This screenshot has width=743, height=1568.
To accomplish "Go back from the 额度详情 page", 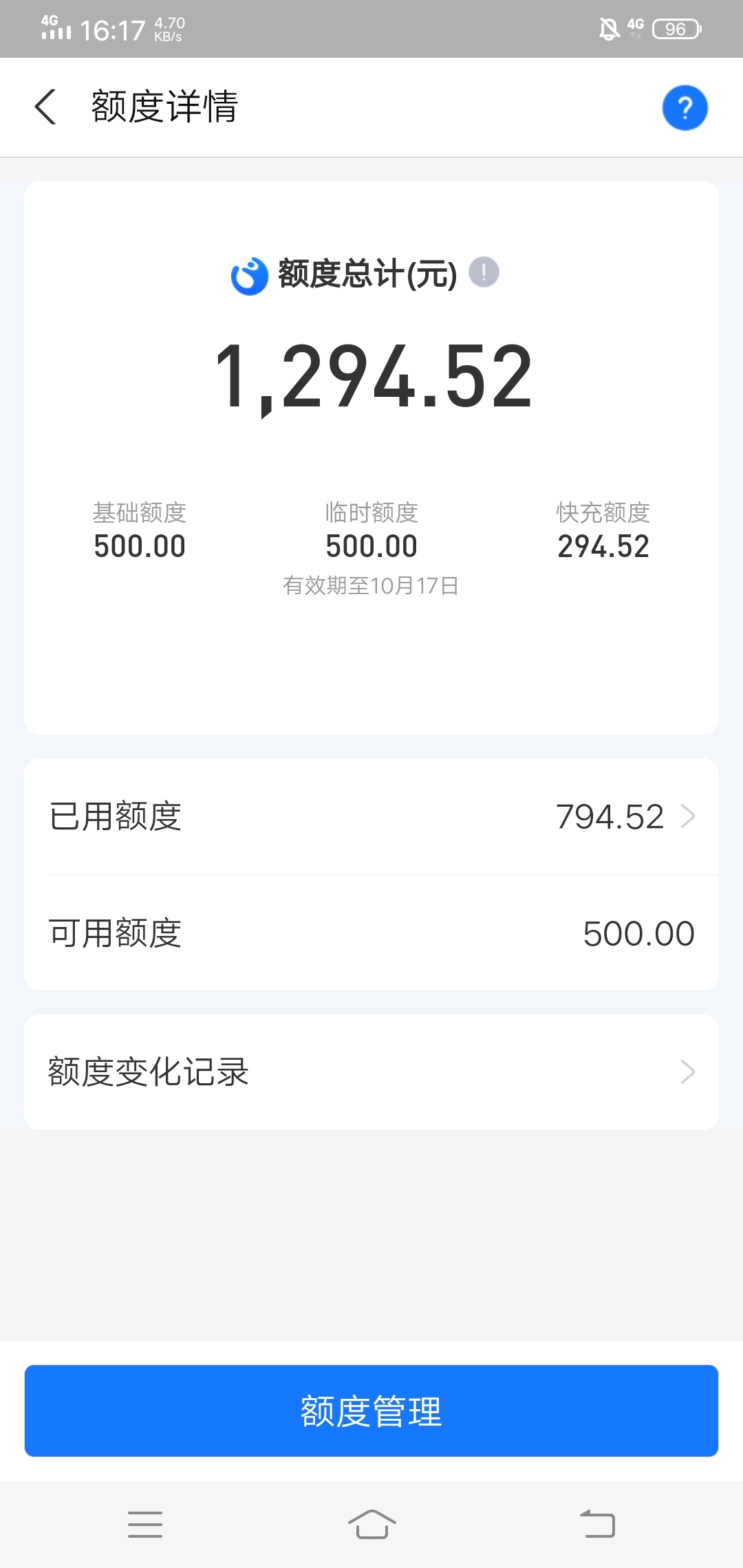I will click(x=45, y=107).
